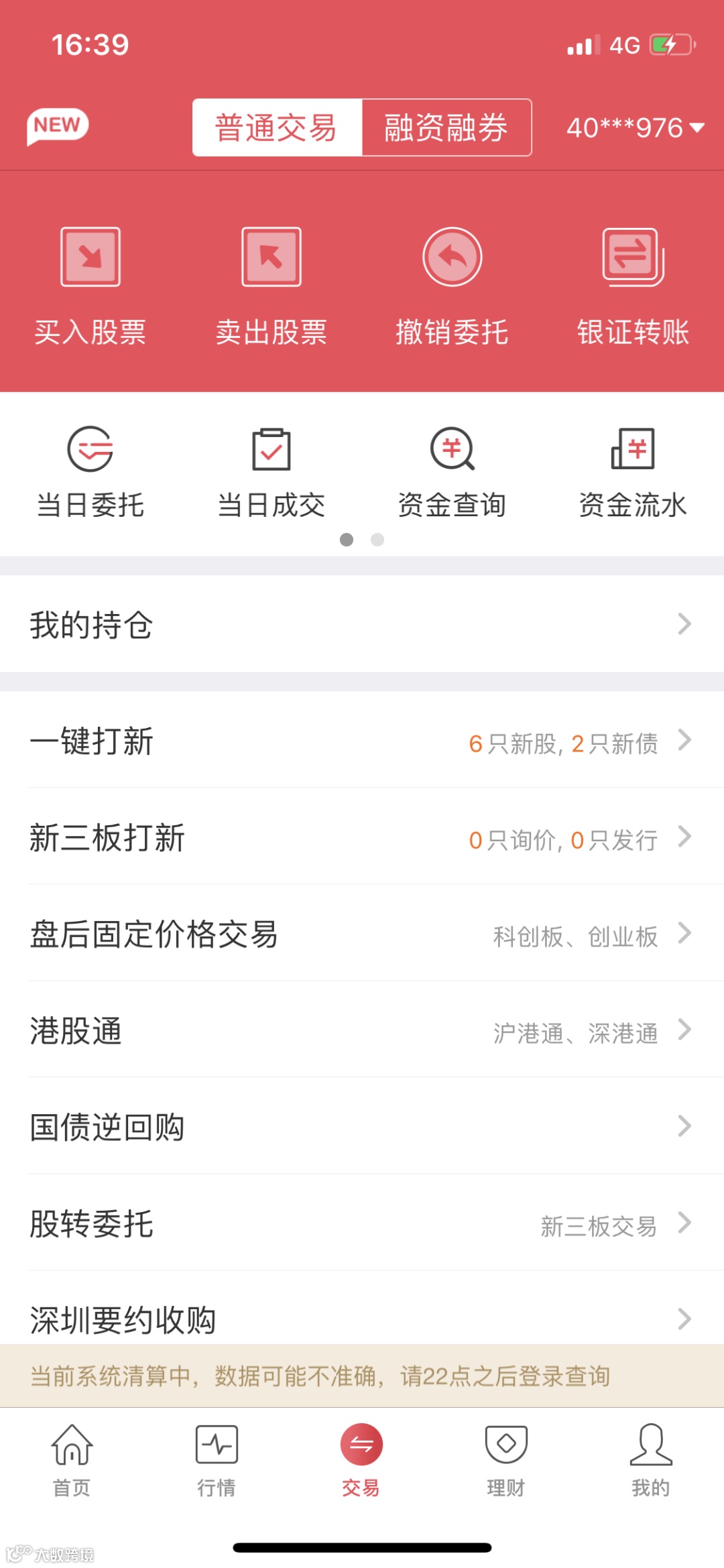724x1568 pixels.
Task: Open 股转委托 row
Action: point(362,1223)
